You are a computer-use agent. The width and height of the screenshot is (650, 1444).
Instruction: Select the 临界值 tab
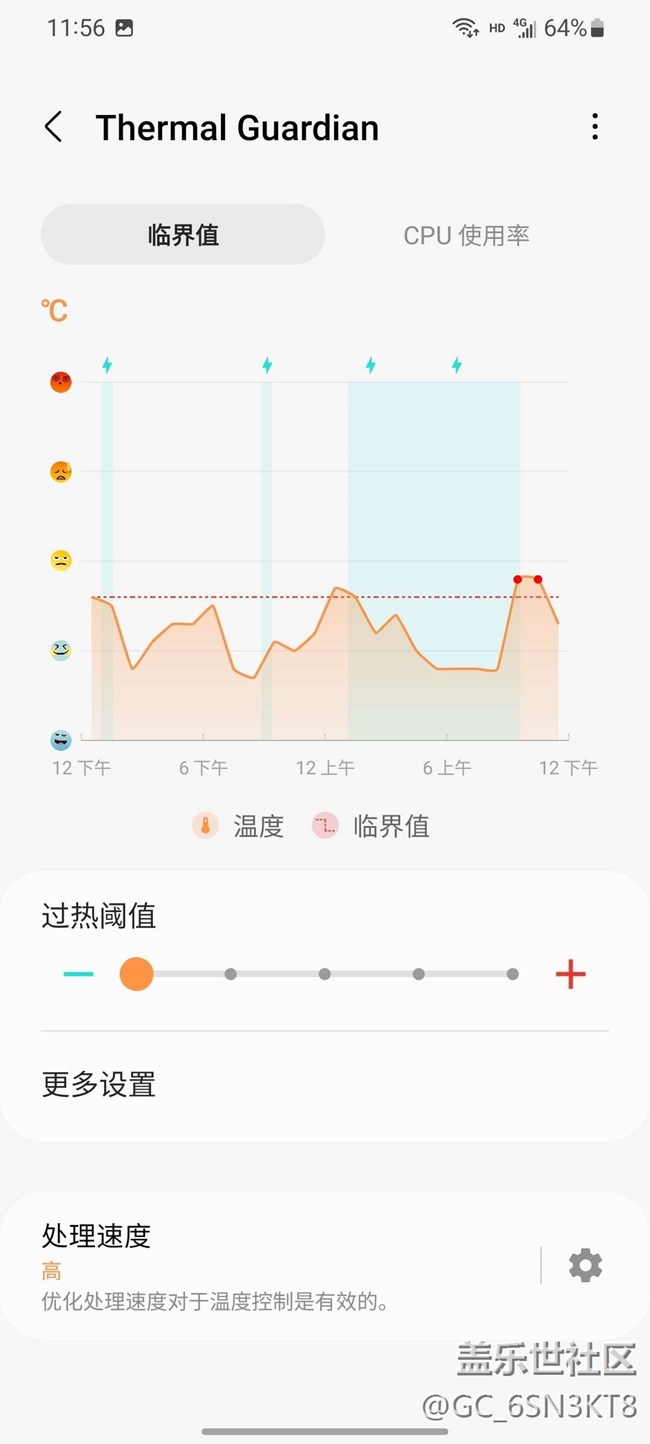183,235
